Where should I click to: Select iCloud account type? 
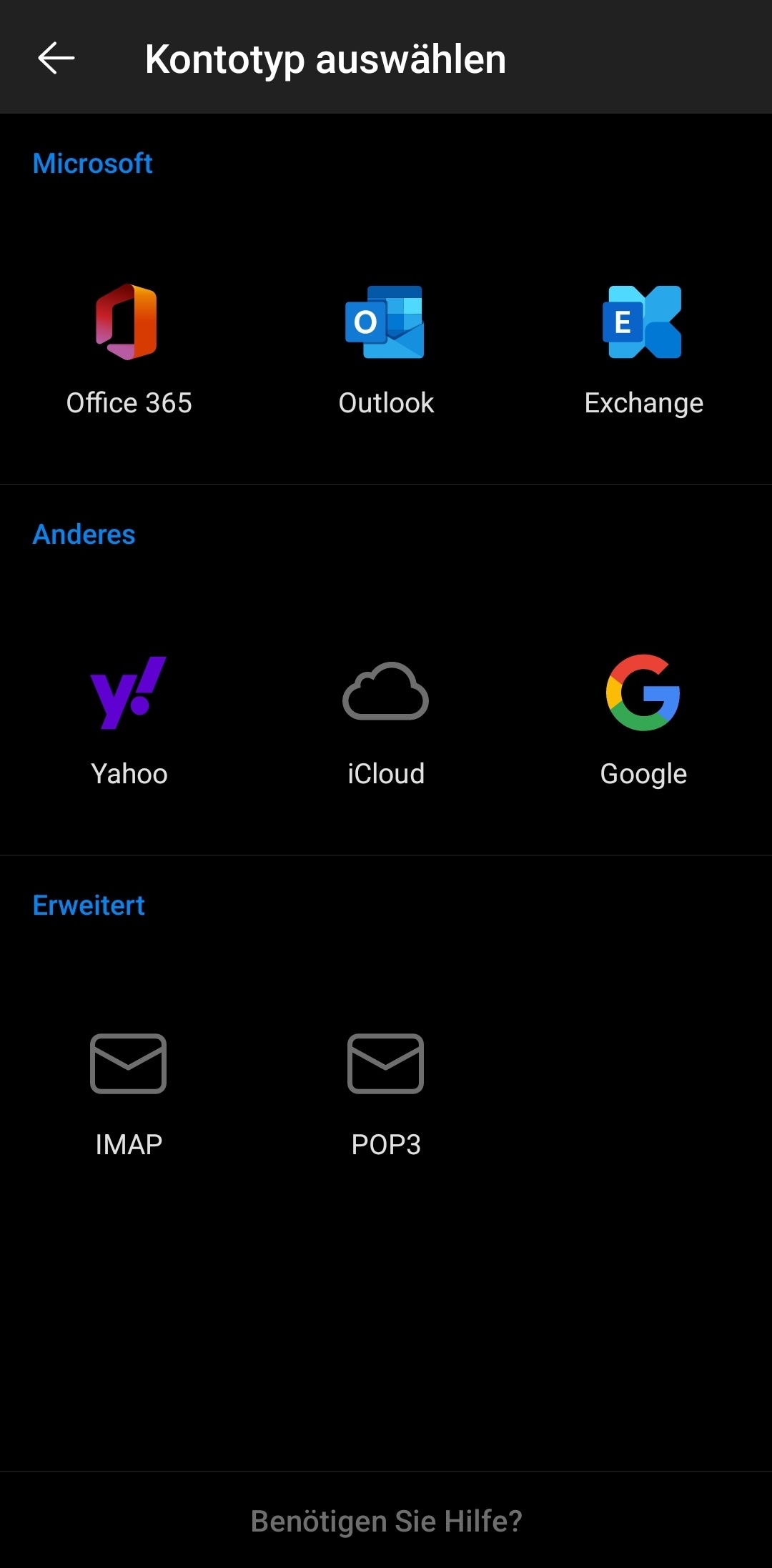click(x=386, y=720)
